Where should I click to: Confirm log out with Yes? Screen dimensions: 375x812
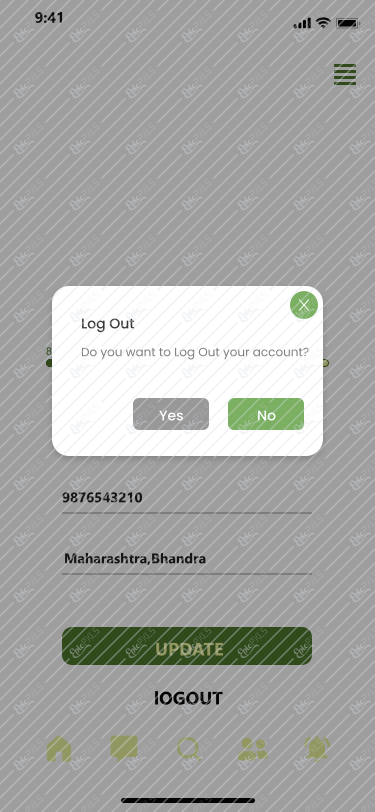click(x=171, y=414)
